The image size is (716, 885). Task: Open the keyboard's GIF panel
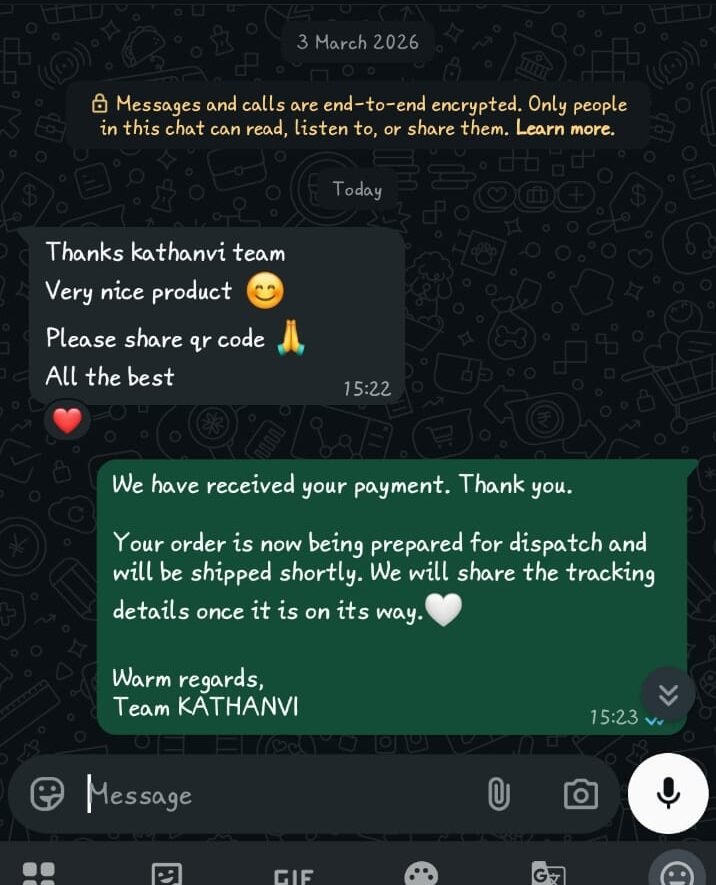tap(293, 876)
